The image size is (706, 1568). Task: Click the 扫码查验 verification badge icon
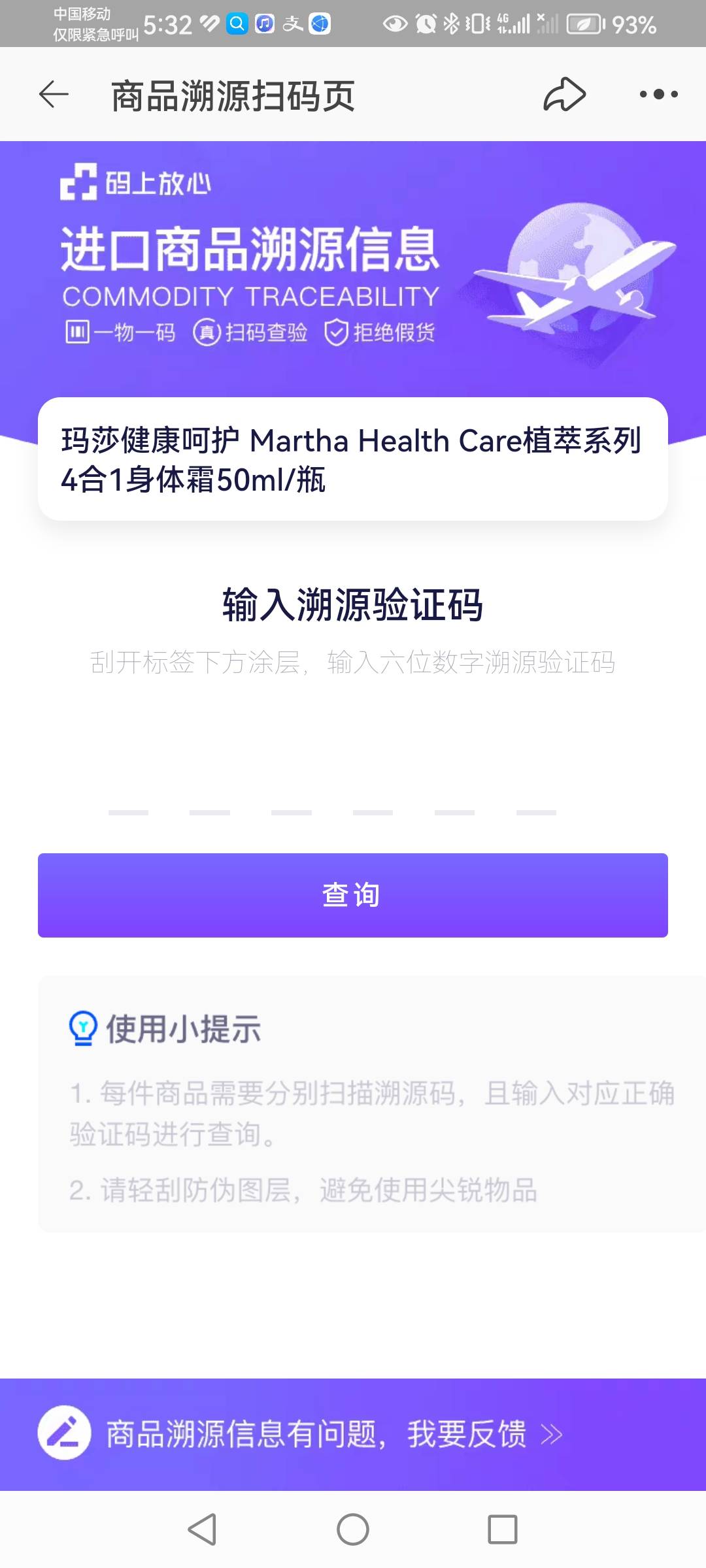pyautogui.click(x=206, y=333)
